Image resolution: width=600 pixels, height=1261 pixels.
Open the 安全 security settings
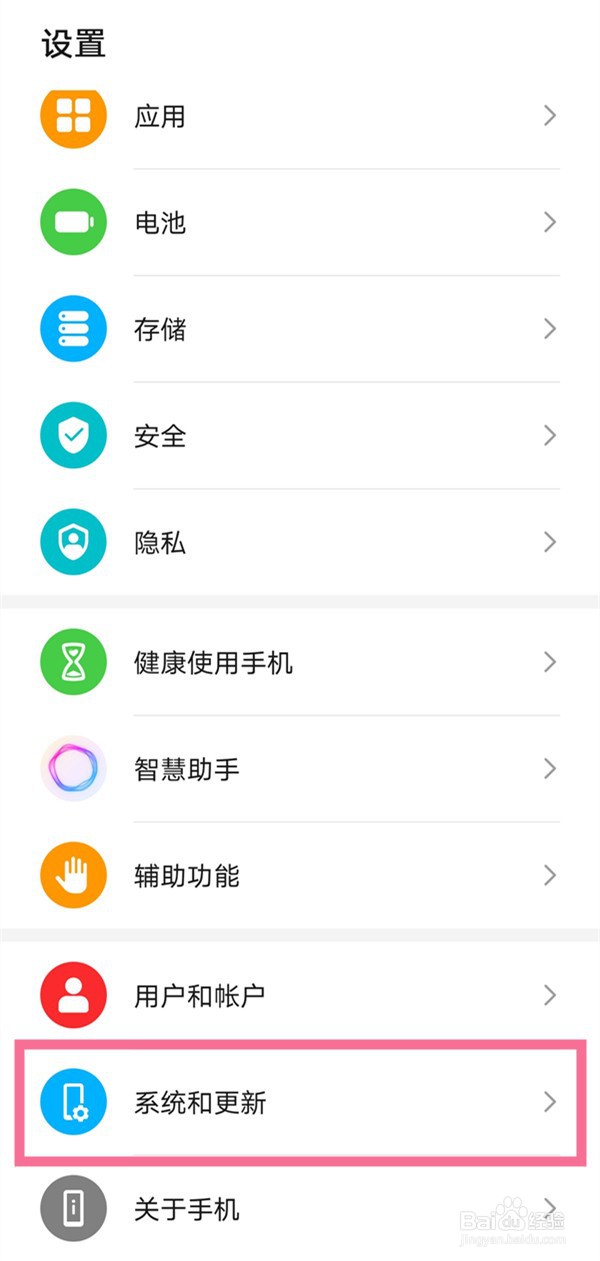point(300,436)
